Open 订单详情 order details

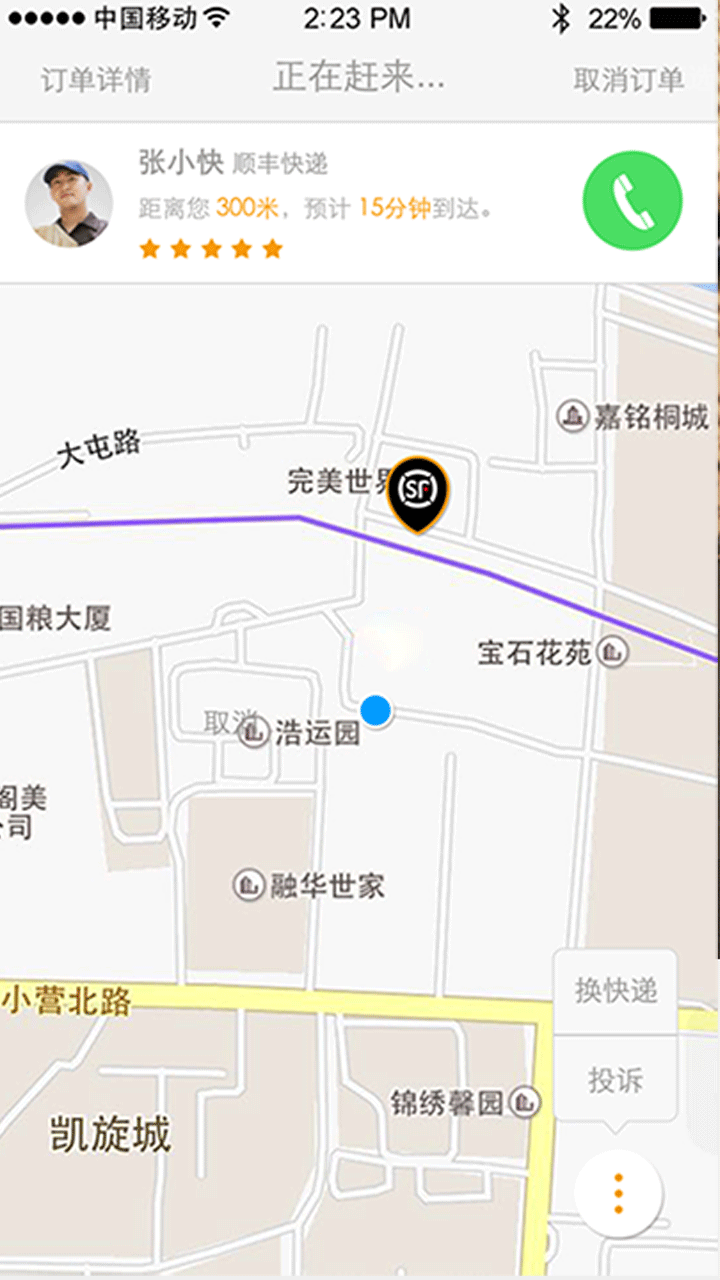coord(96,80)
